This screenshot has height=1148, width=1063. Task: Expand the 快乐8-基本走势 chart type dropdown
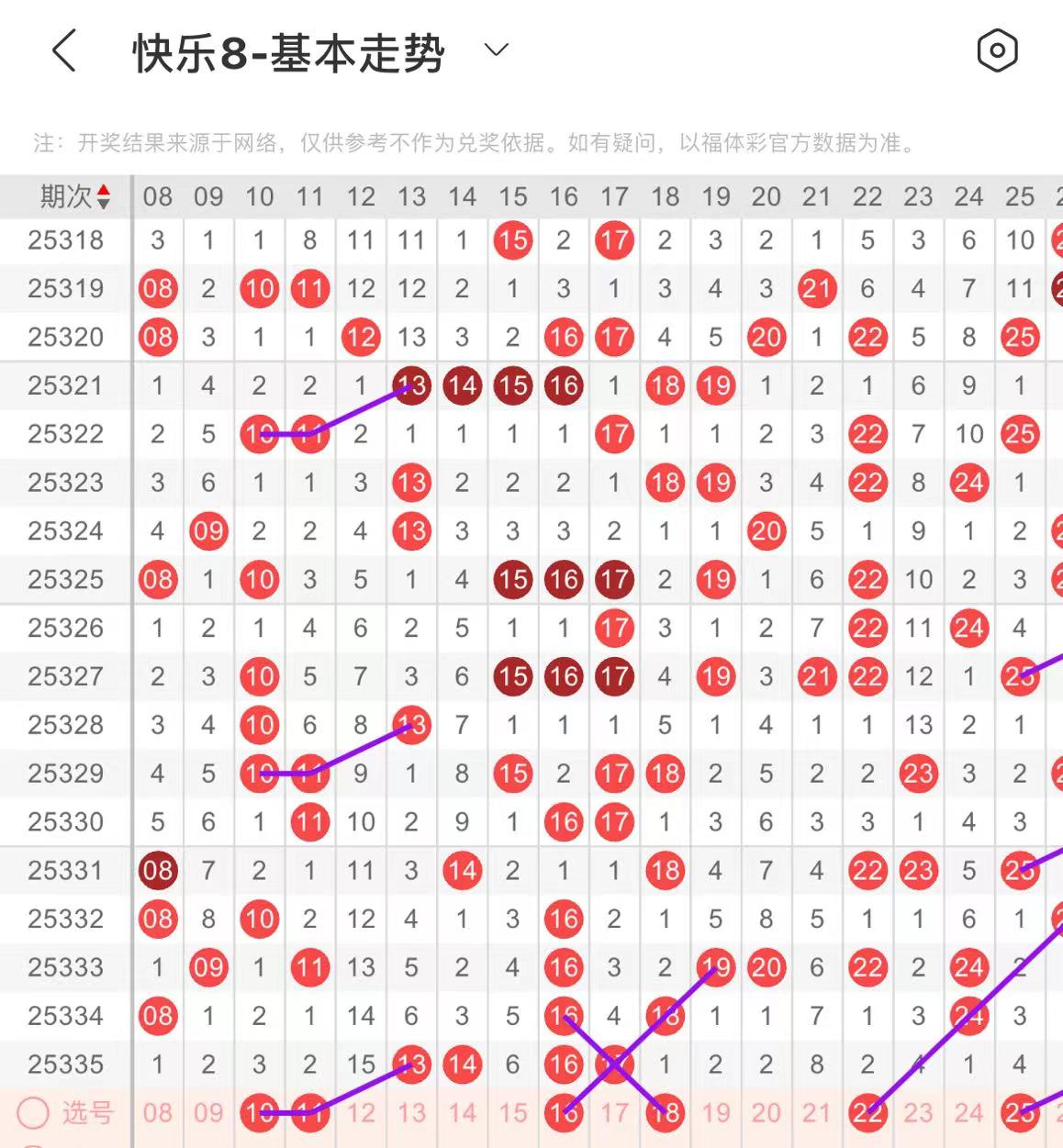click(496, 50)
